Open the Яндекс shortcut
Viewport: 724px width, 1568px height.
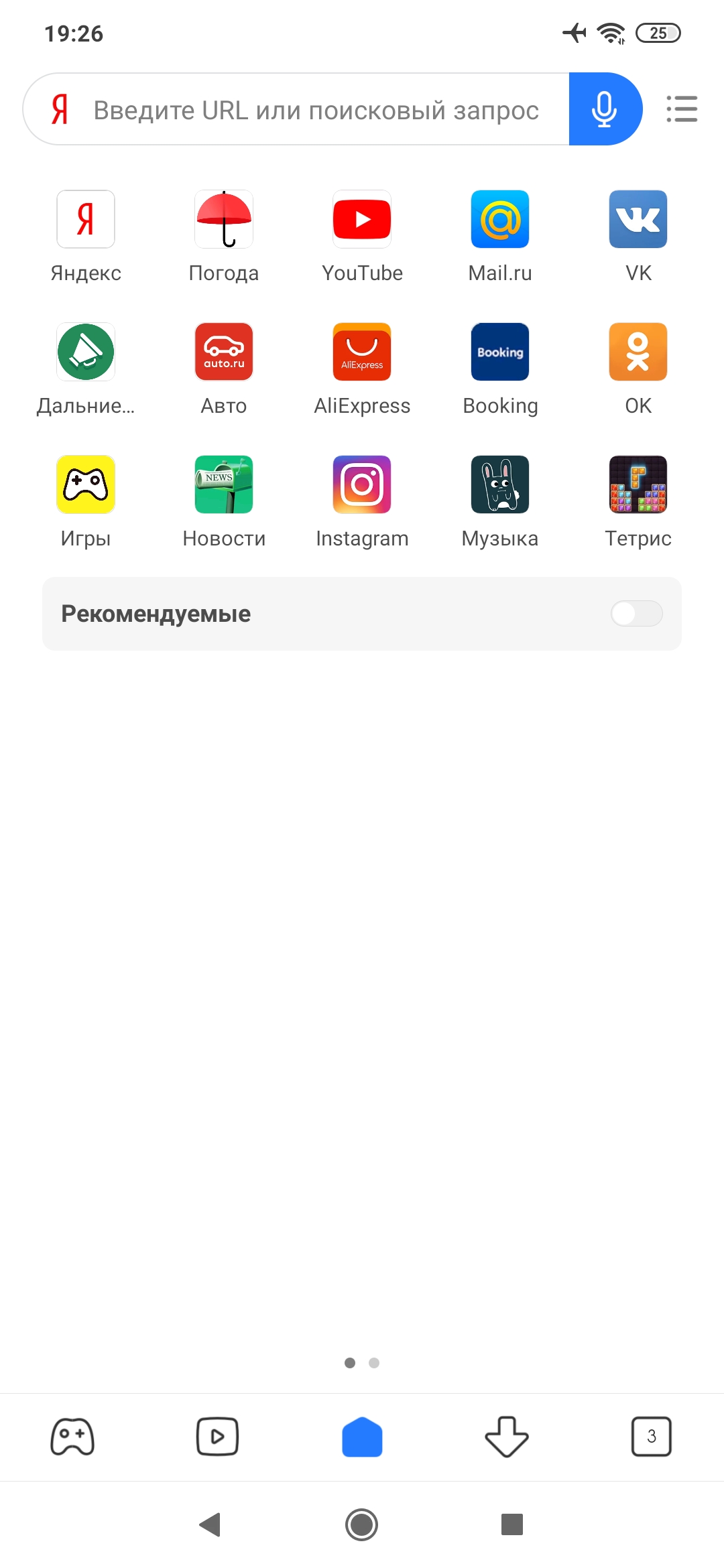[86, 220]
